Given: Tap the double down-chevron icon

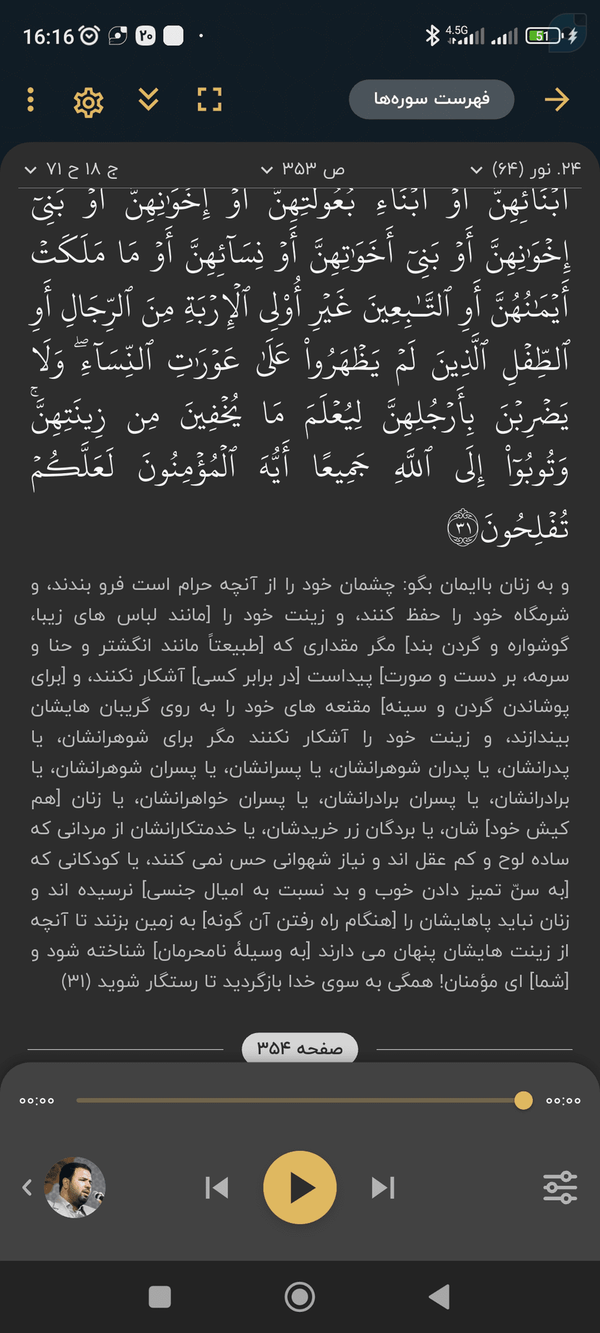Looking at the screenshot, I should point(149,100).
